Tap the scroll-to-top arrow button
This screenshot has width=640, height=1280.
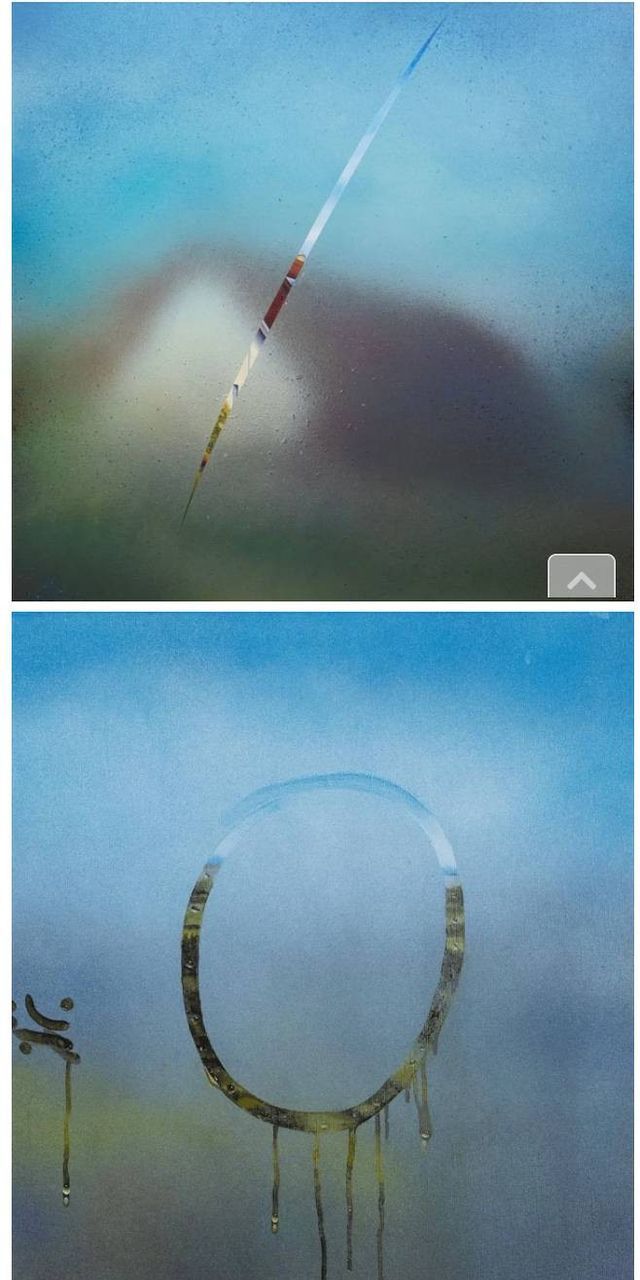(x=581, y=576)
